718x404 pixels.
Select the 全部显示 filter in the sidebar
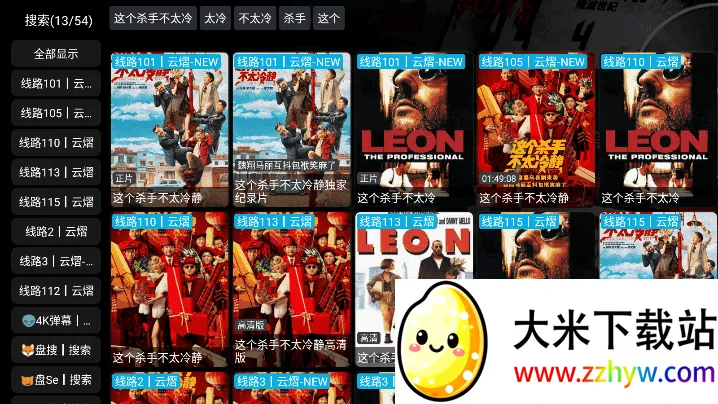[x=57, y=53]
